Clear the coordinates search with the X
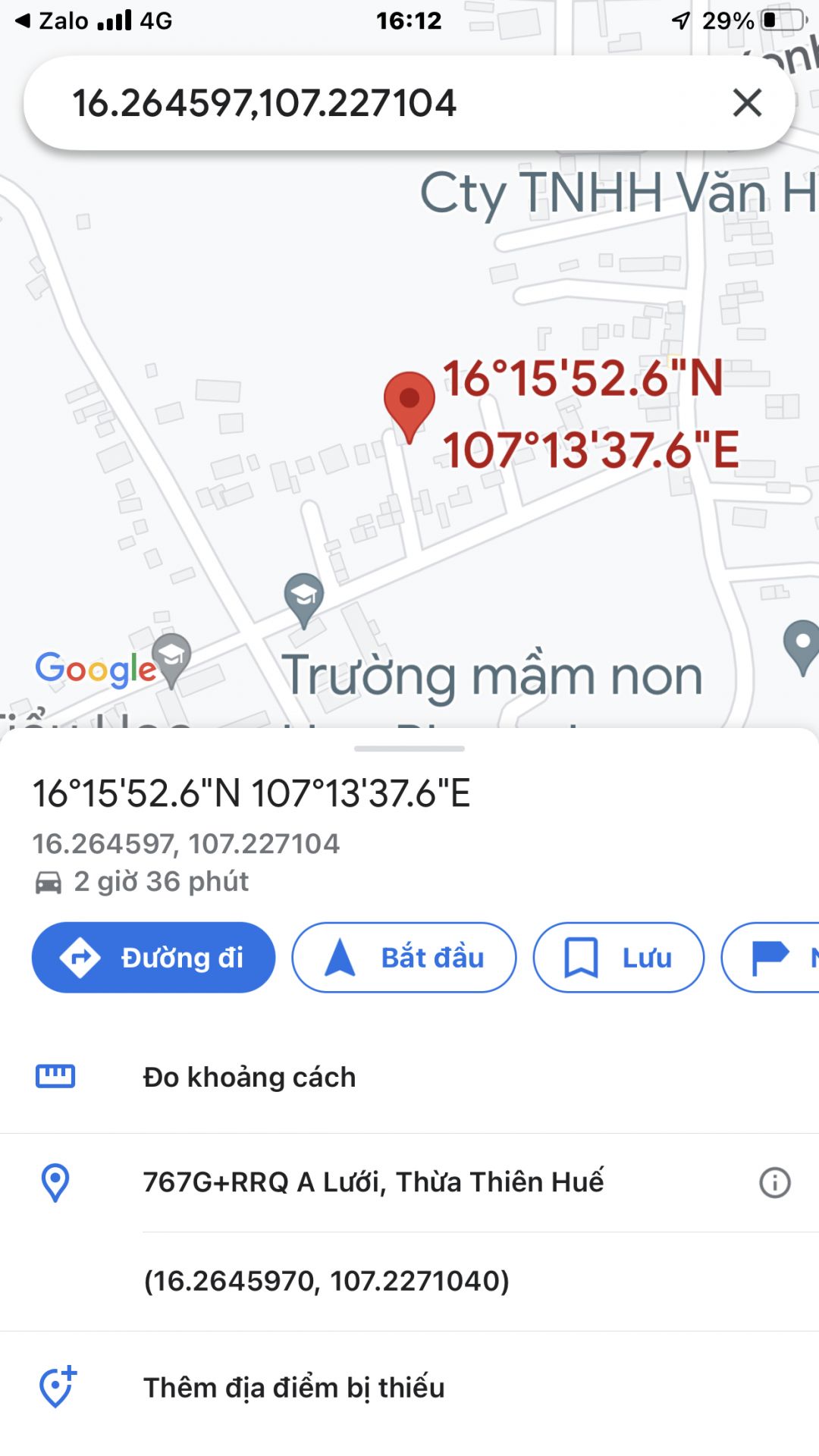 pyautogui.click(x=747, y=102)
